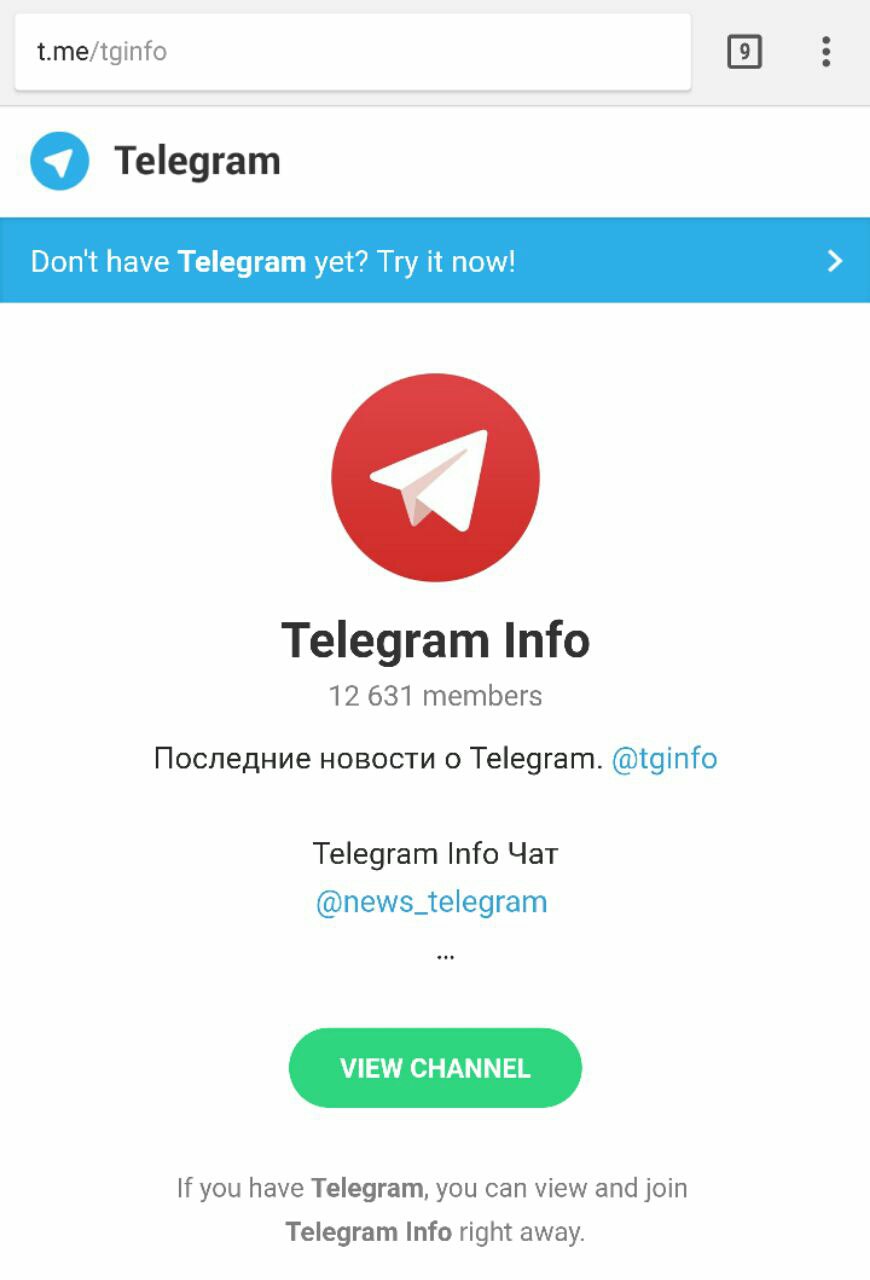This screenshot has width=870, height=1280.
Task: Tap the Try it now banner
Action: (x=435, y=261)
